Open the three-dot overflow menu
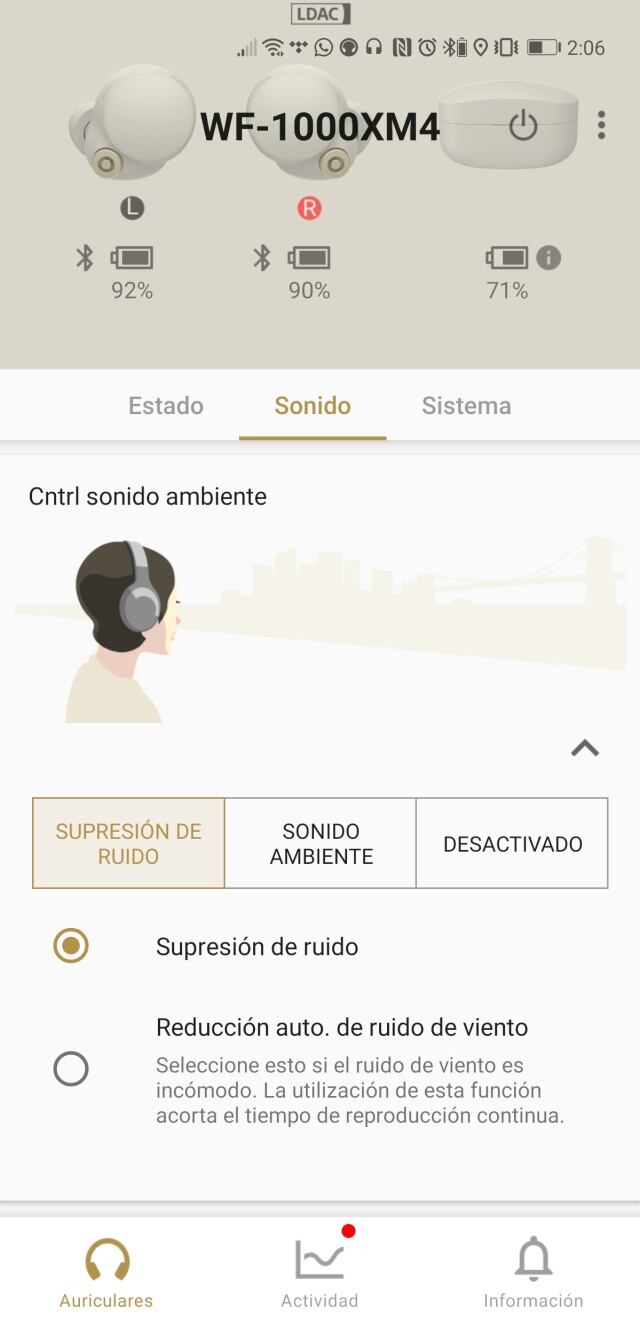Viewport: 640px width, 1334px height. tap(601, 125)
